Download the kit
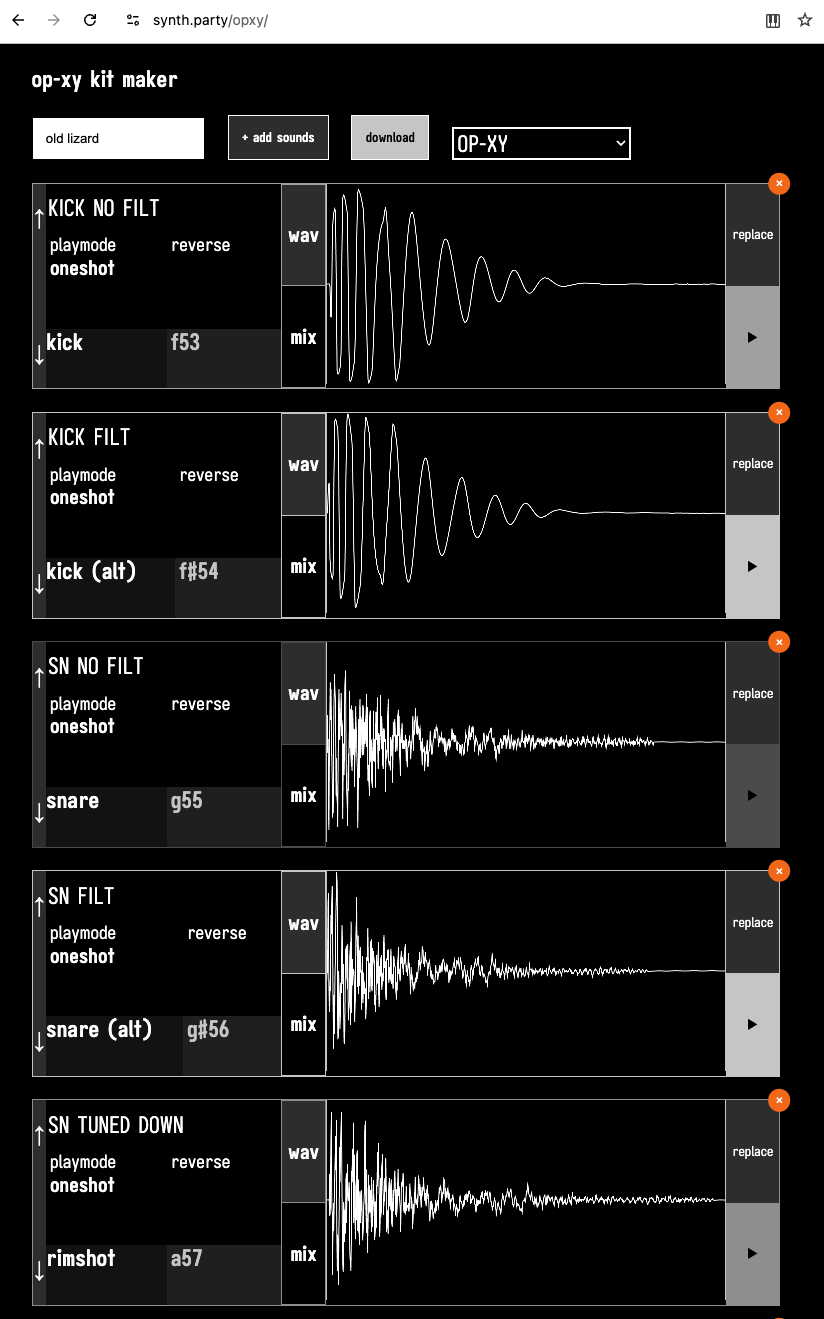 pyautogui.click(x=390, y=137)
